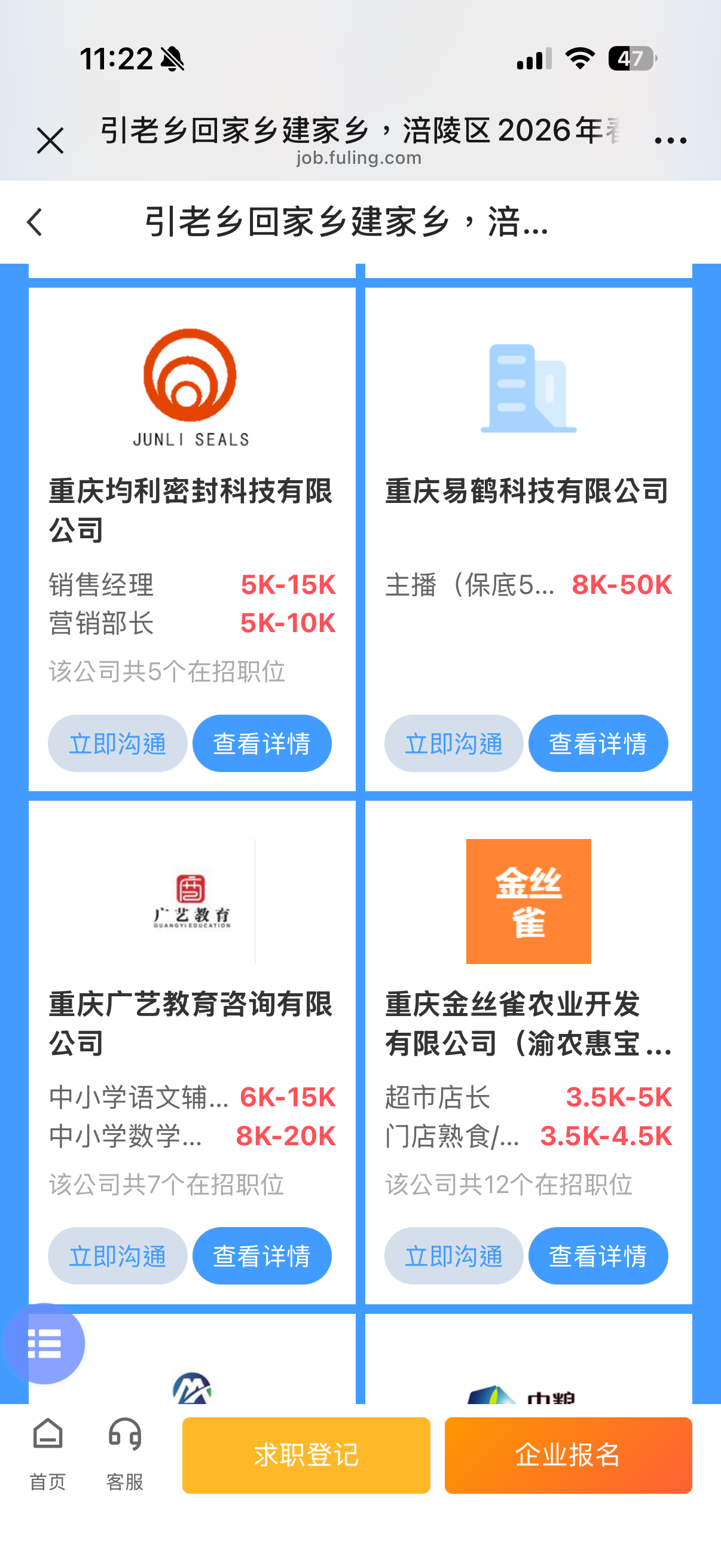The height and width of the screenshot is (1568, 721).
Task: Contact 客服 customer service
Action: tap(125, 1454)
